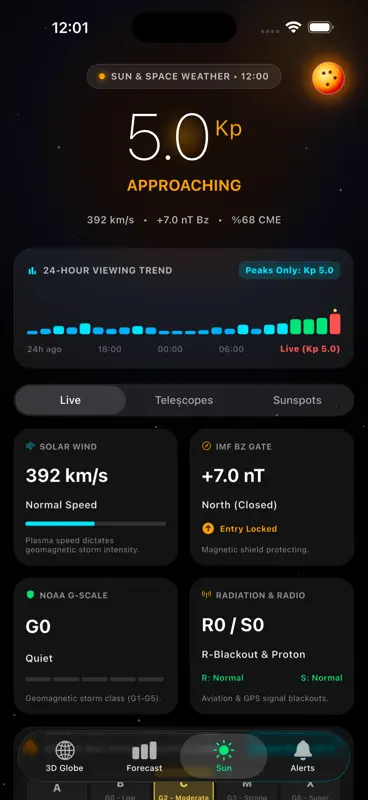Image resolution: width=368 pixels, height=800 pixels.
Task: Tap the Sun & Space Weather pill
Action: click(x=184, y=77)
